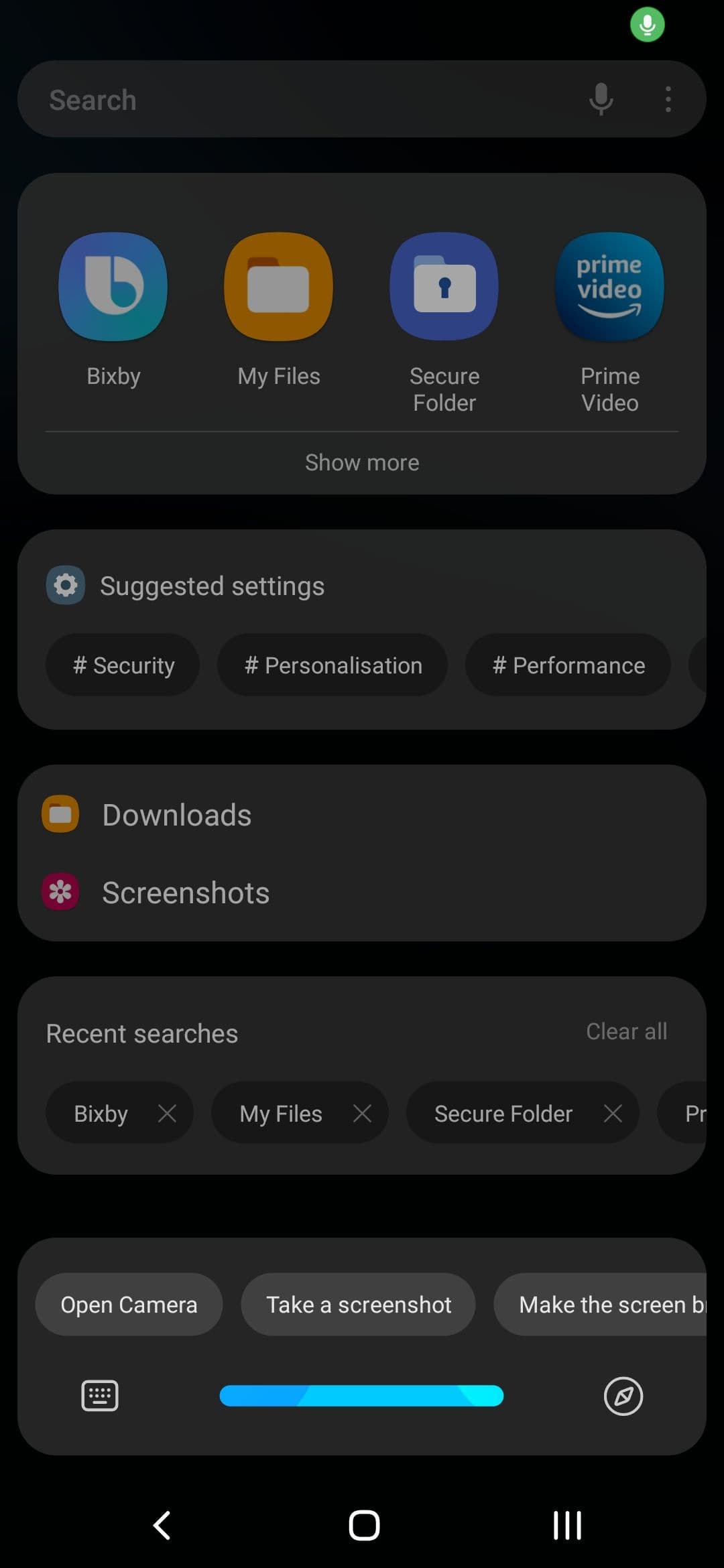Tap the Open Camera suggestion
724x1568 pixels.
click(x=129, y=1305)
